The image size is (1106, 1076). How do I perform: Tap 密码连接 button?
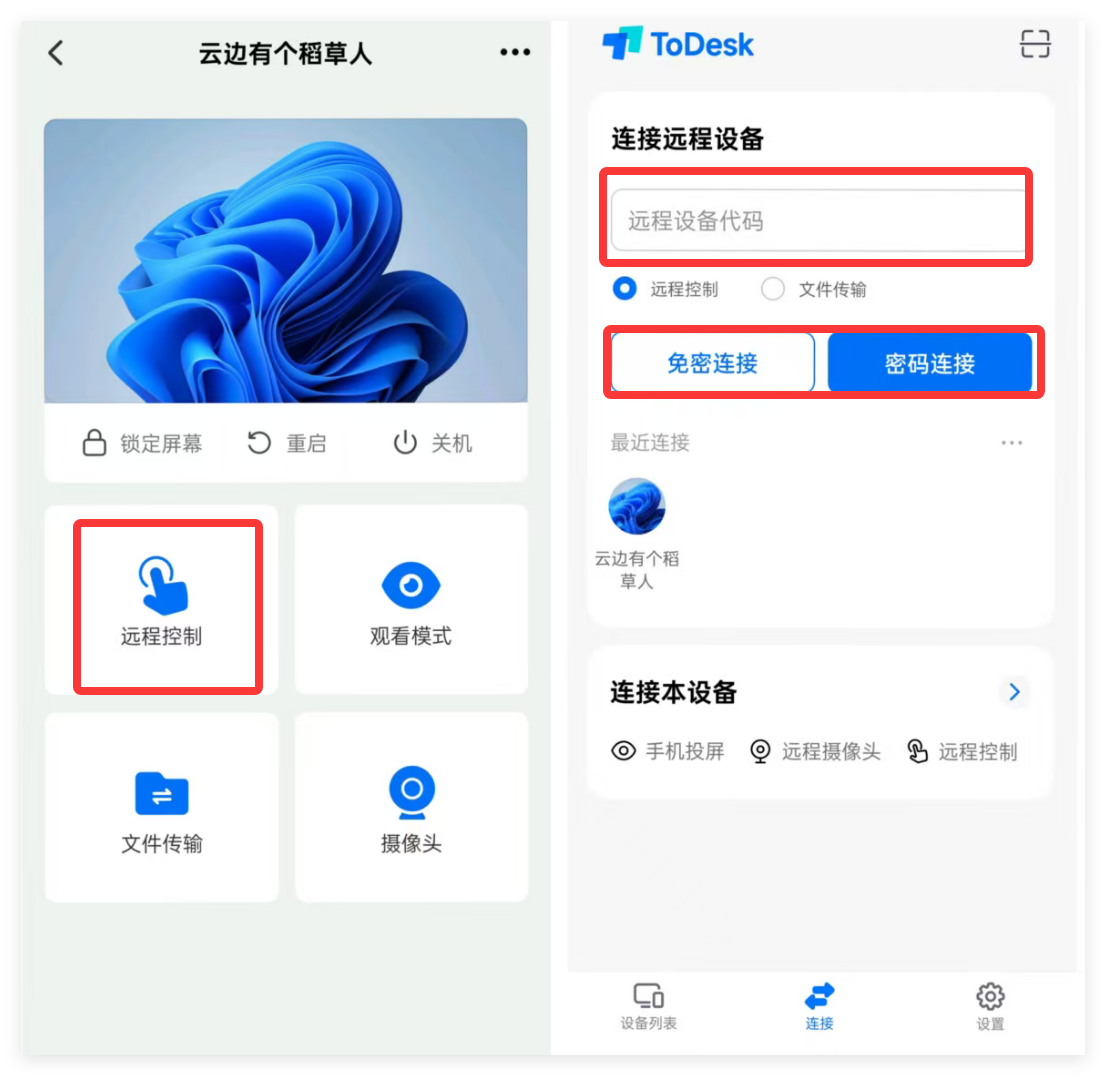pos(929,363)
